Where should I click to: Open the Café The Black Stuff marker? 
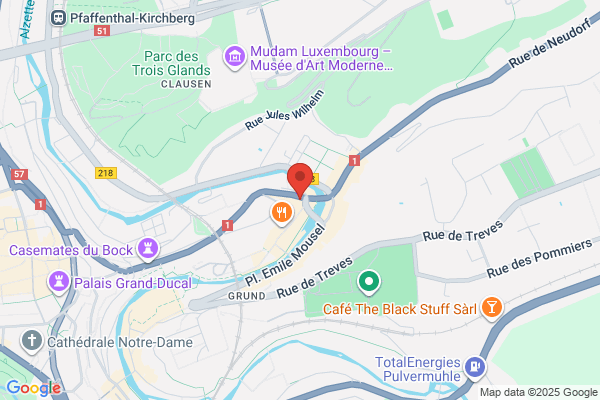click(492, 309)
